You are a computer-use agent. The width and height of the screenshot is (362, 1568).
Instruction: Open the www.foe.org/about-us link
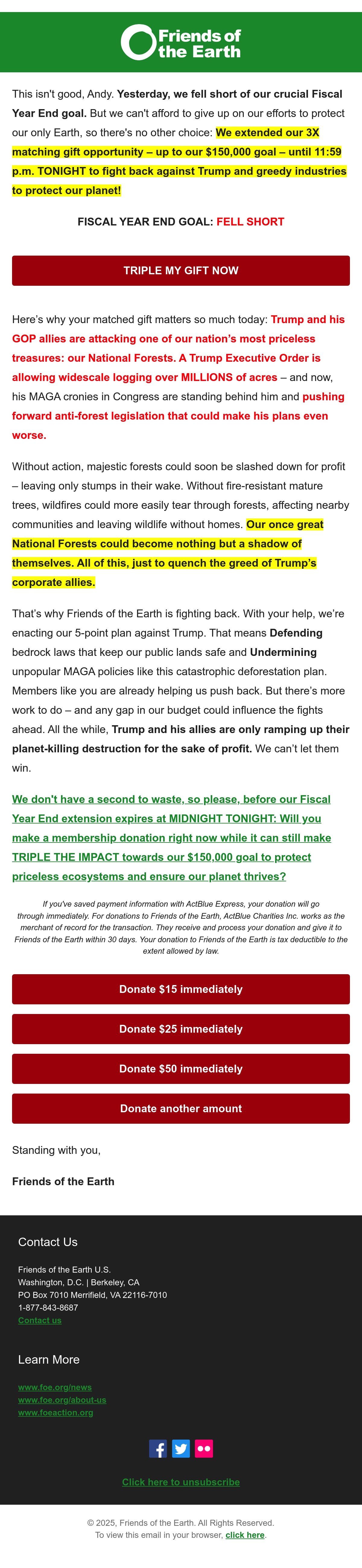tap(62, 1400)
